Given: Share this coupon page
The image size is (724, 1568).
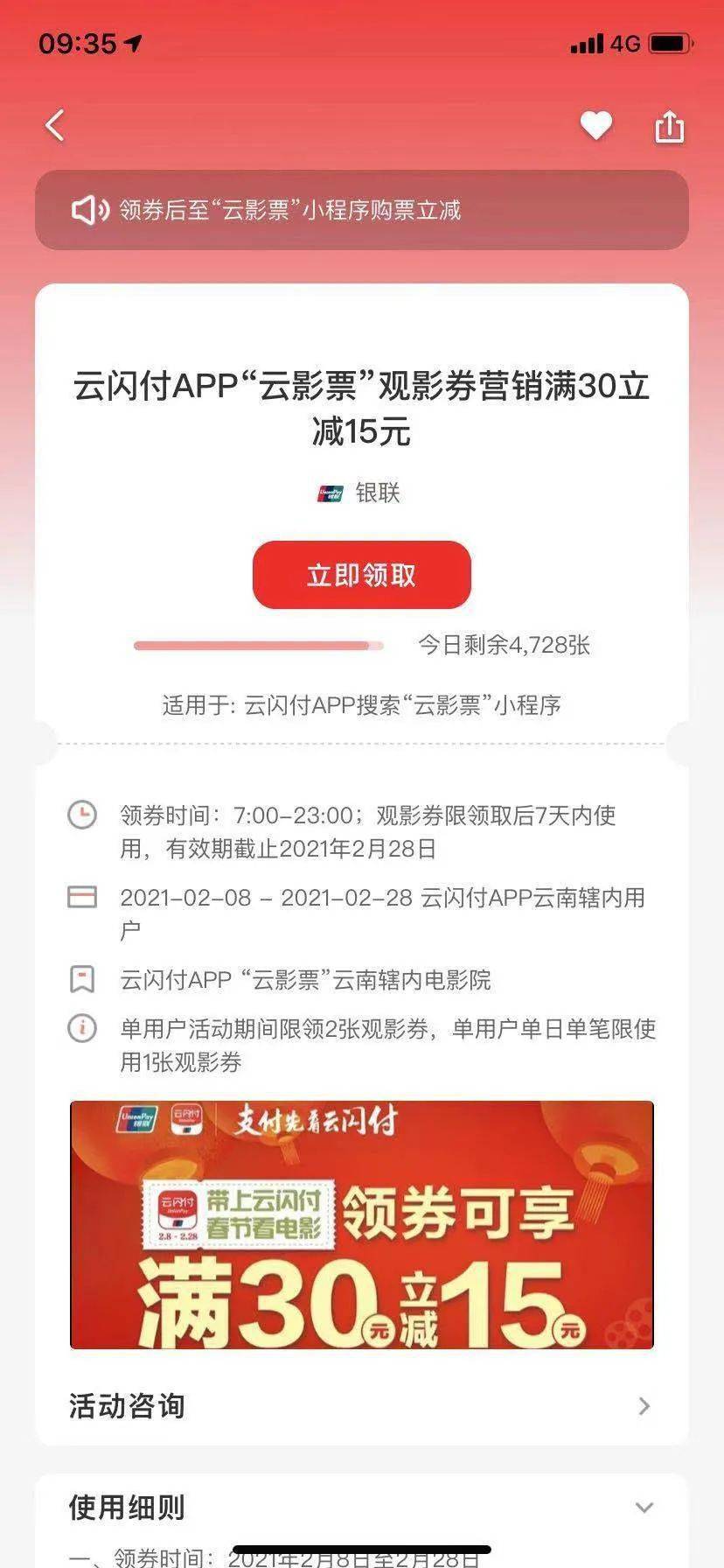Looking at the screenshot, I should click(x=669, y=126).
